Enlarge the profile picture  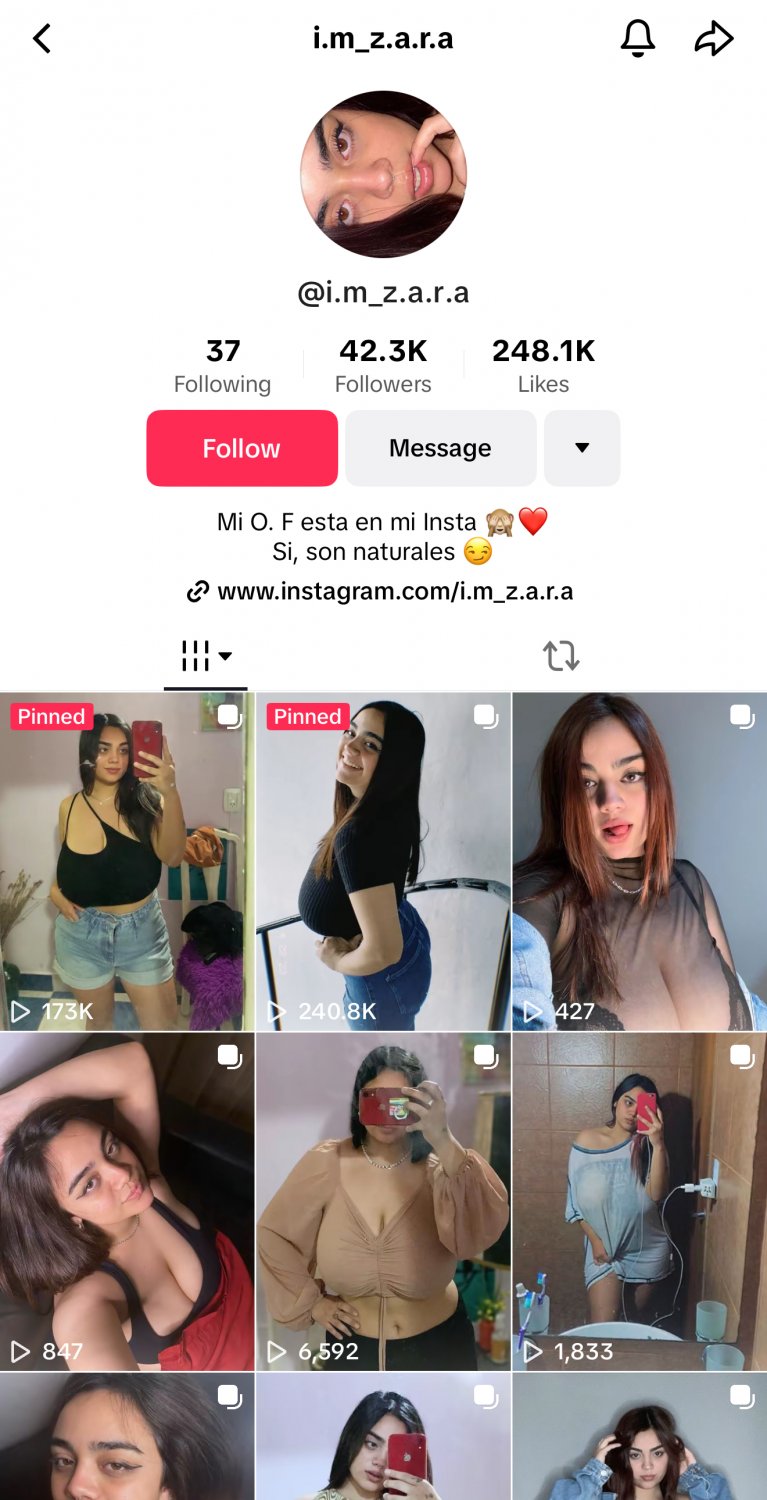(x=383, y=174)
